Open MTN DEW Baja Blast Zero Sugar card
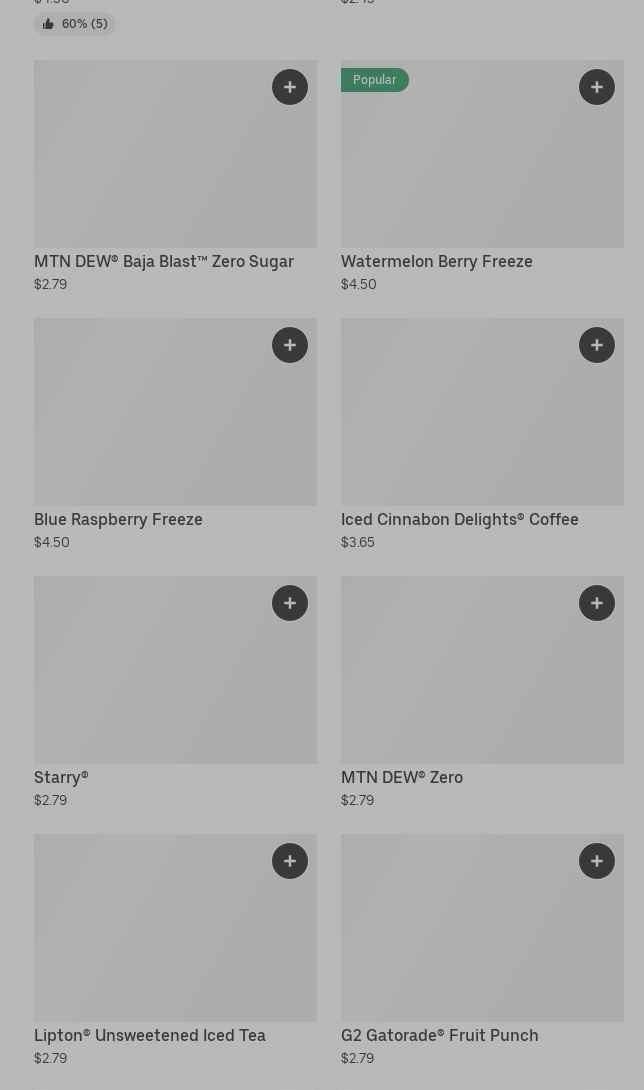The height and width of the screenshot is (1090, 644). (175, 177)
